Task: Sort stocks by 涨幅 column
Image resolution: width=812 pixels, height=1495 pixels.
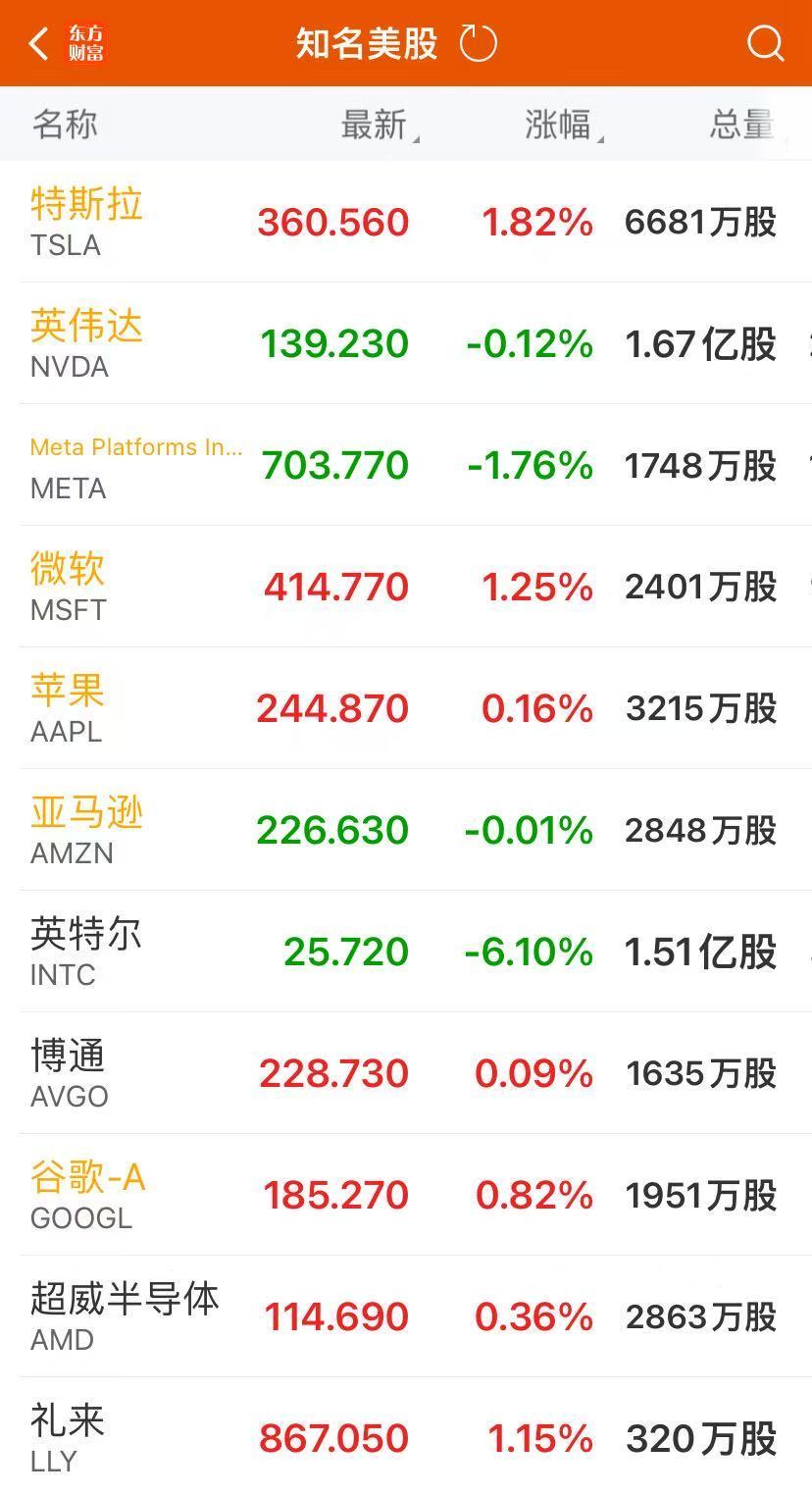Action: pos(559,125)
